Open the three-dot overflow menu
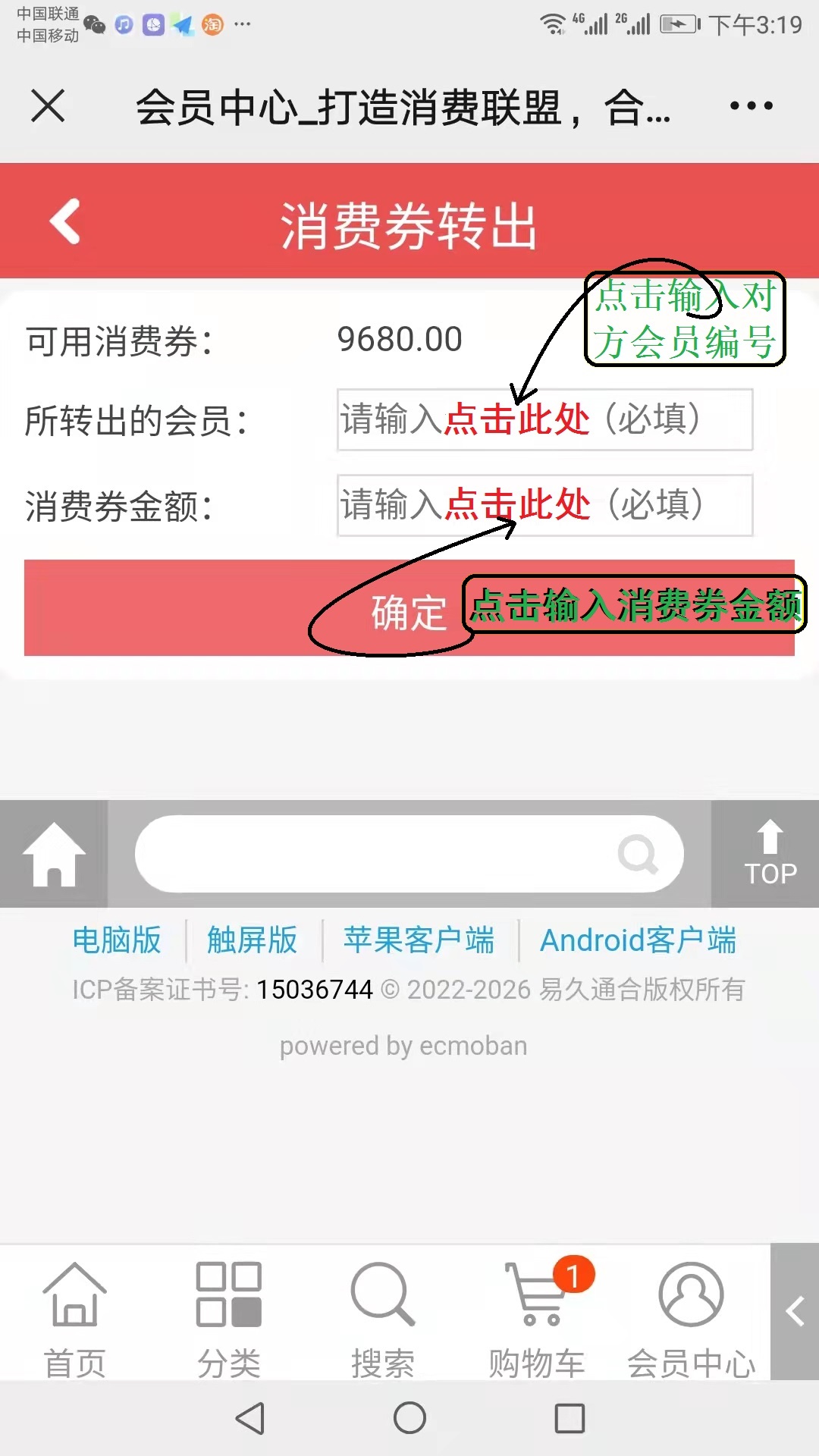 pyautogui.click(x=751, y=105)
